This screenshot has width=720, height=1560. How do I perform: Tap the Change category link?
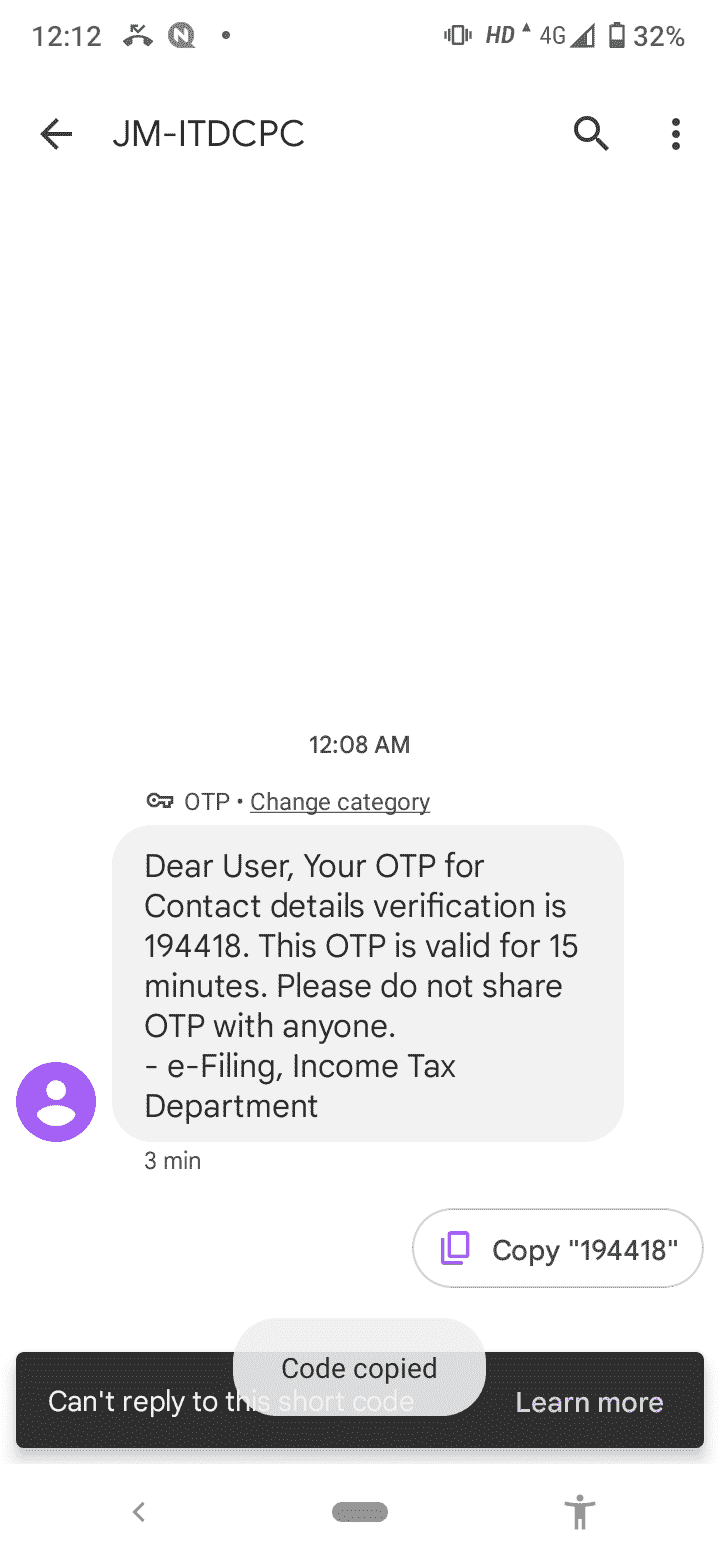click(x=340, y=802)
